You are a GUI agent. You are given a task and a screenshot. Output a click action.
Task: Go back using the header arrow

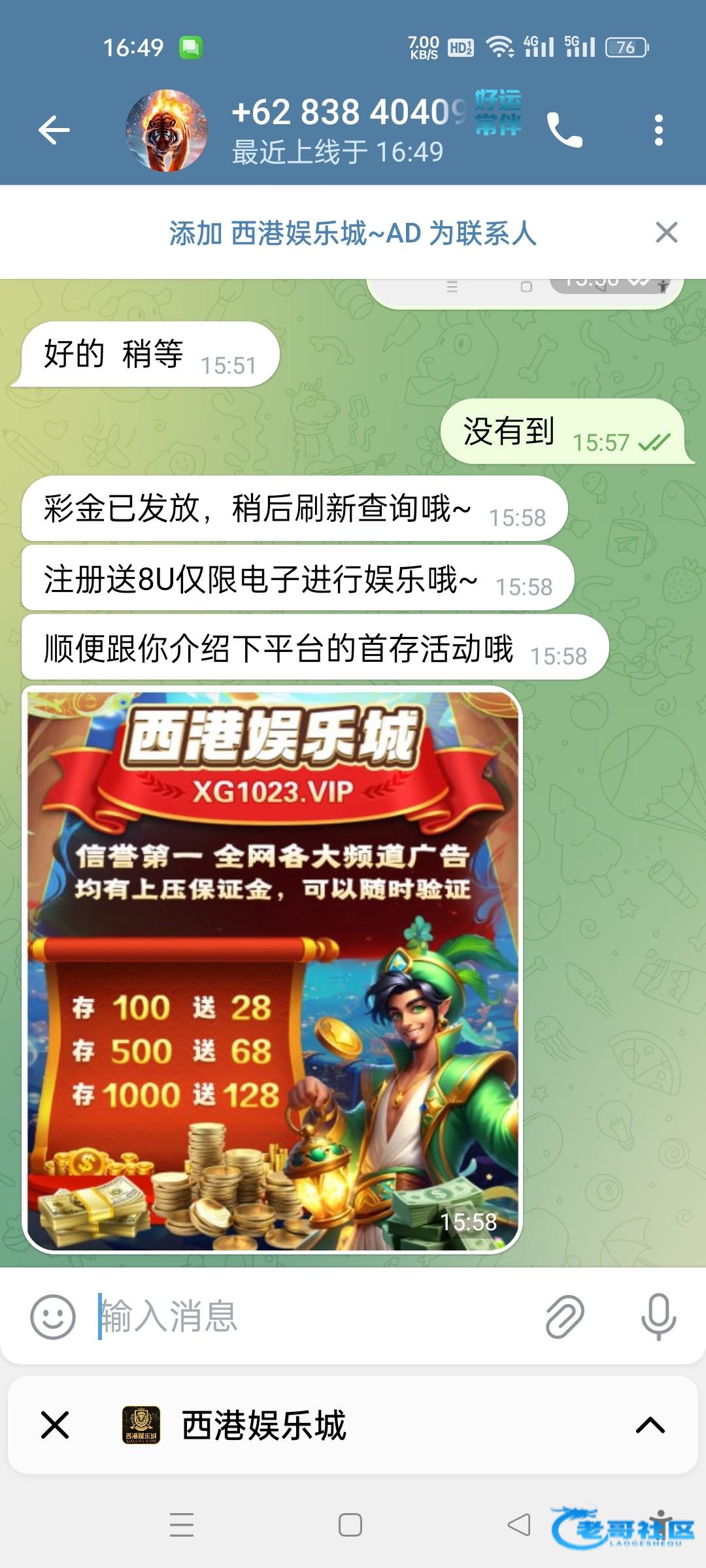point(54,129)
